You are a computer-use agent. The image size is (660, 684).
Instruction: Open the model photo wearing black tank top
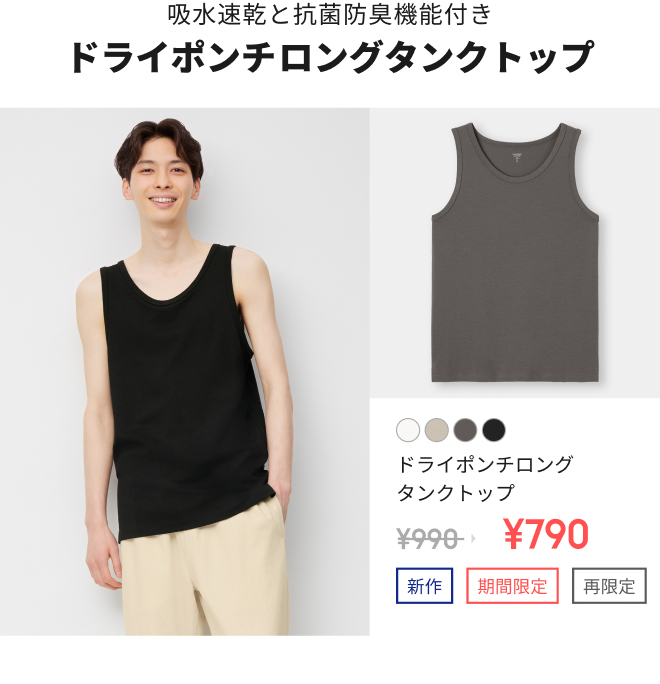[185, 371]
